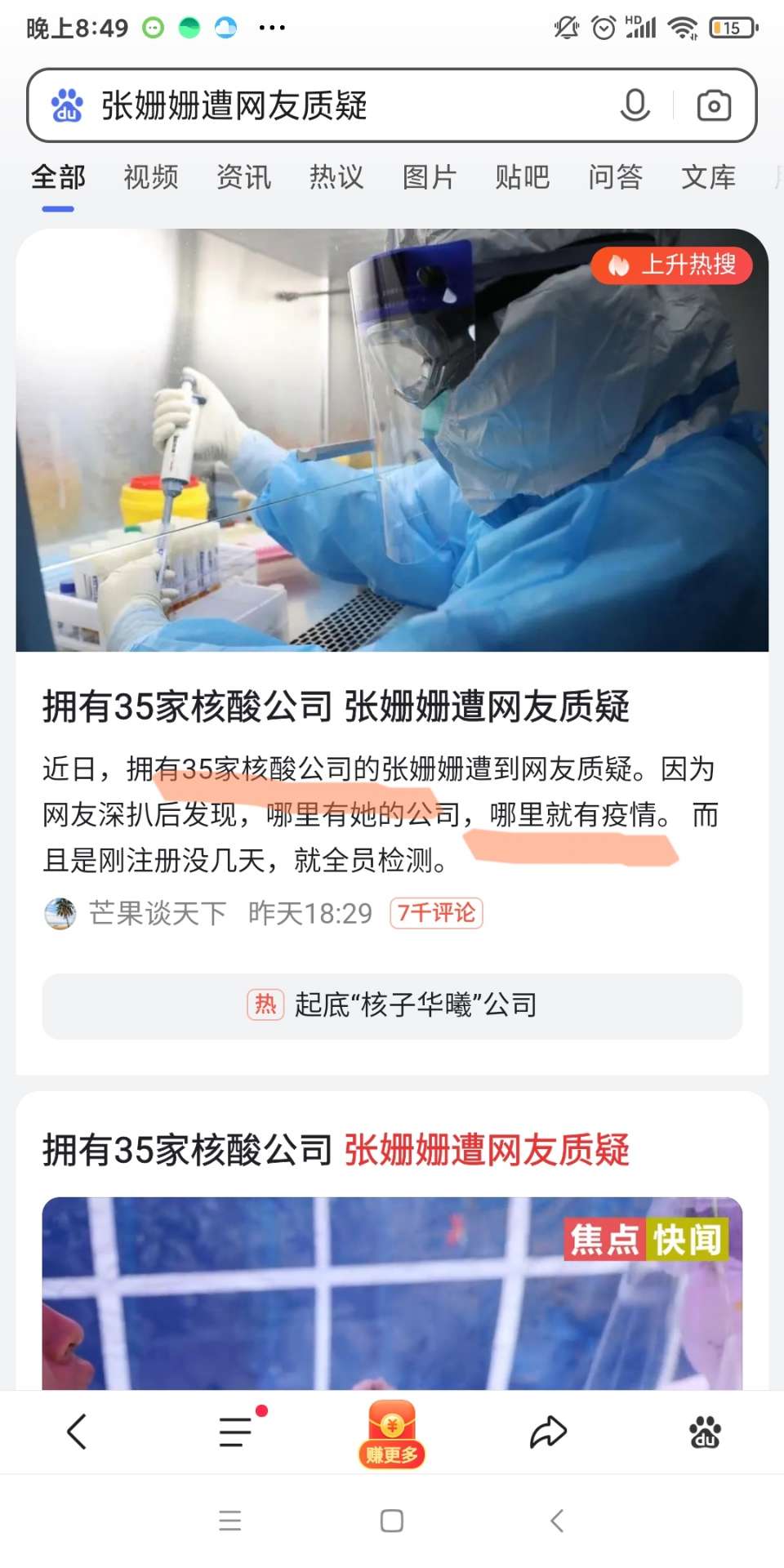Screen dimensions: 784x1568
Task: Share this search results page
Action: click(x=548, y=1432)
